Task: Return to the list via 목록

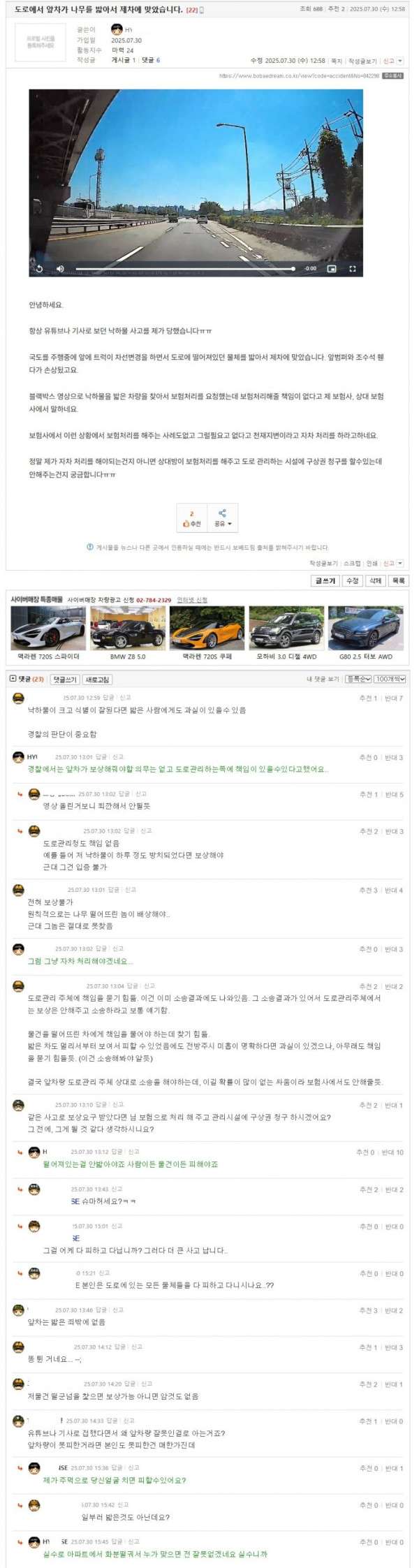Action: pos(398,581)
